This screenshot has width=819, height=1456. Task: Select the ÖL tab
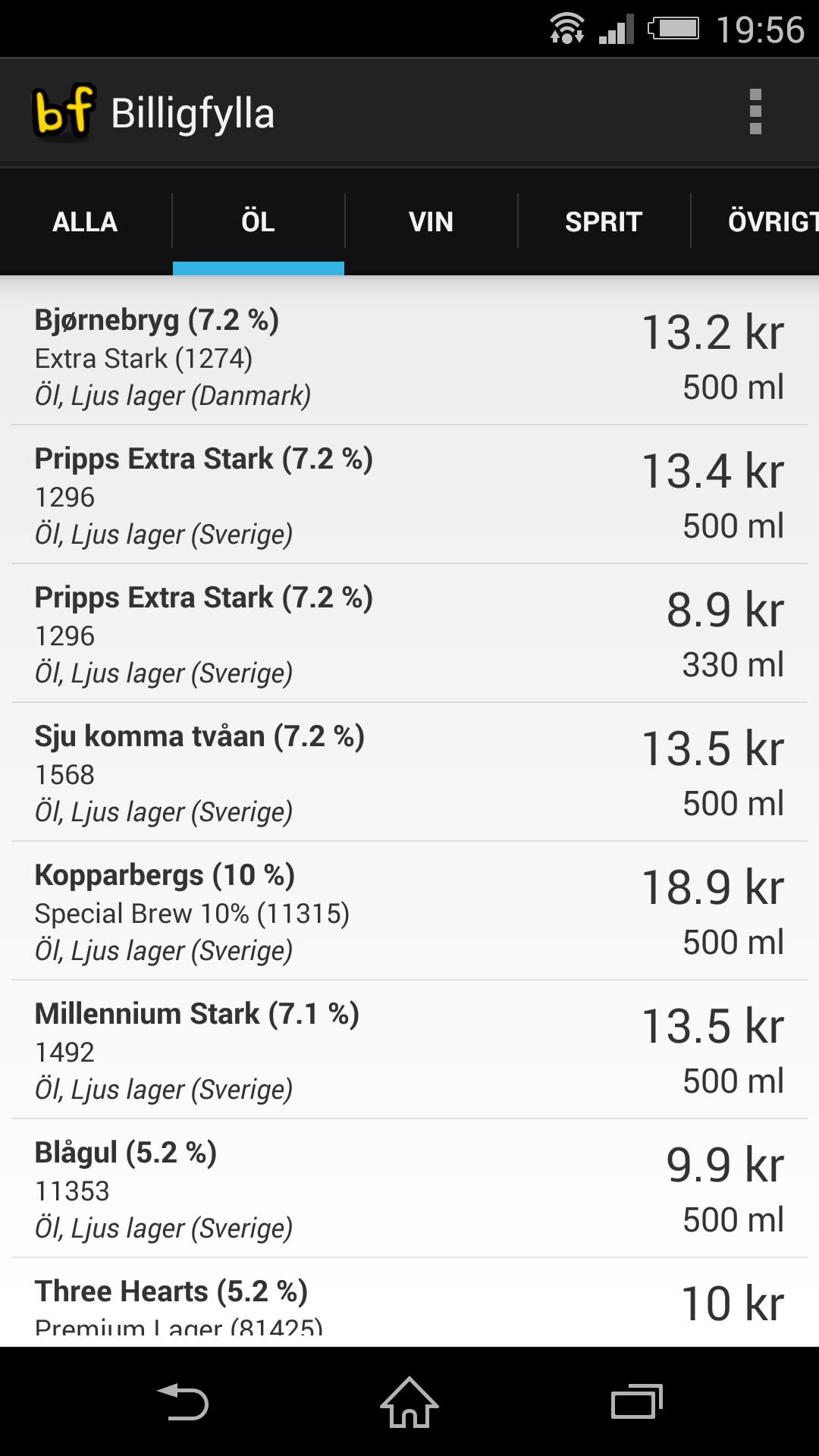pyautogui.click(x=258, y=221)
